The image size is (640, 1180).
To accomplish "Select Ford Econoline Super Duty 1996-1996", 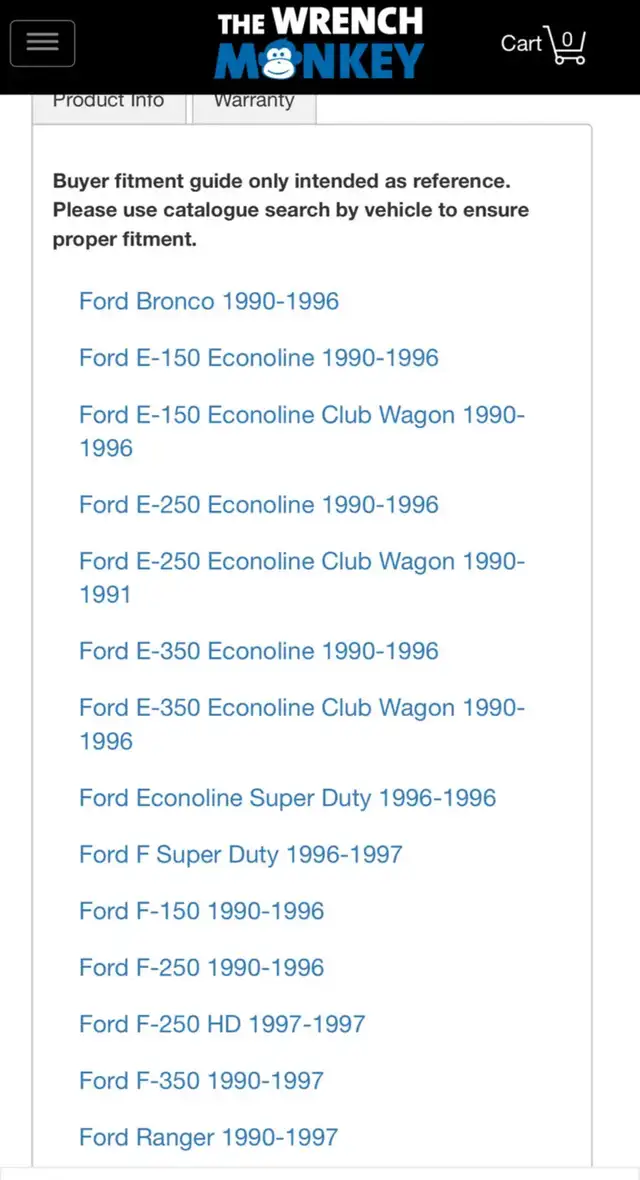I will coord(287,798).
